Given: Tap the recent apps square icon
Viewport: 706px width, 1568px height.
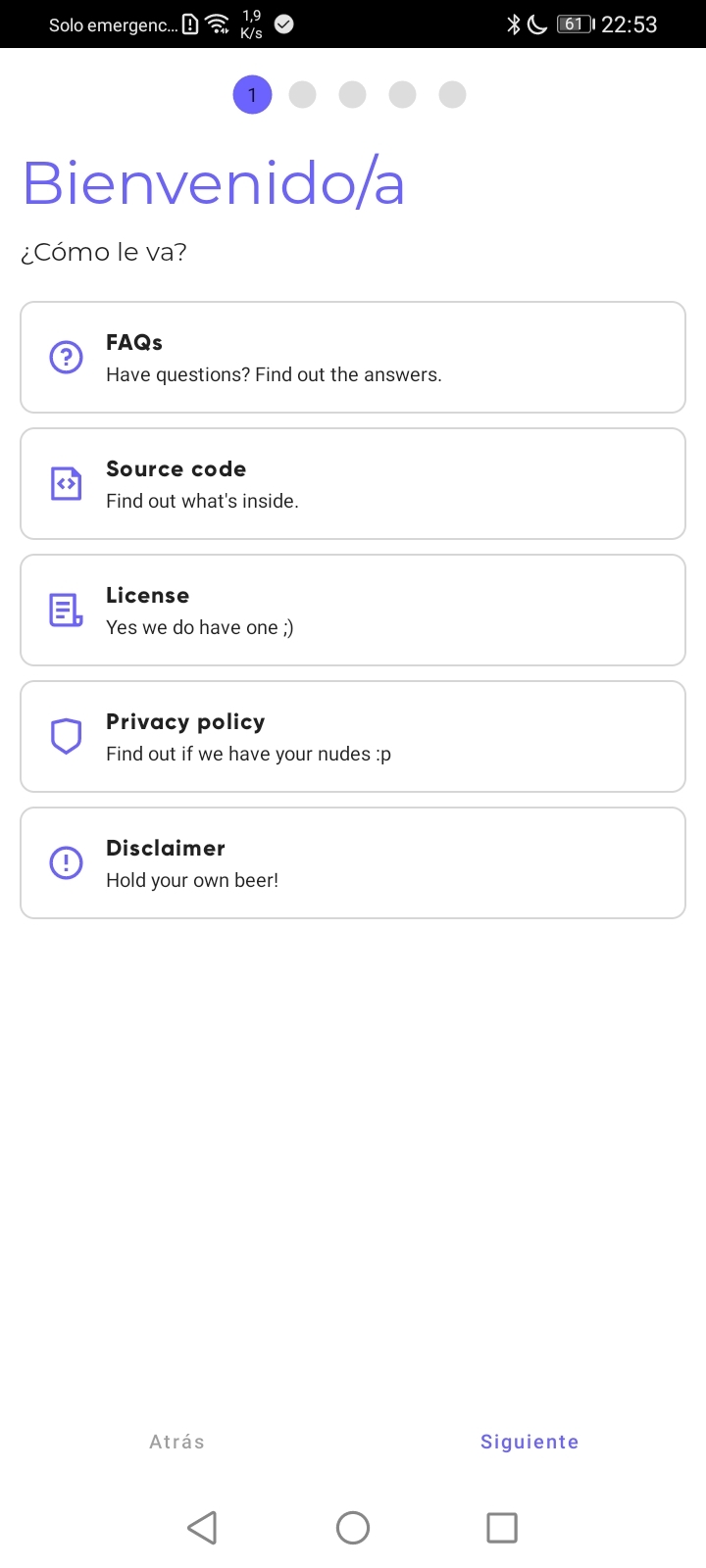Looking at the screenshot, I should point(501,1527).
